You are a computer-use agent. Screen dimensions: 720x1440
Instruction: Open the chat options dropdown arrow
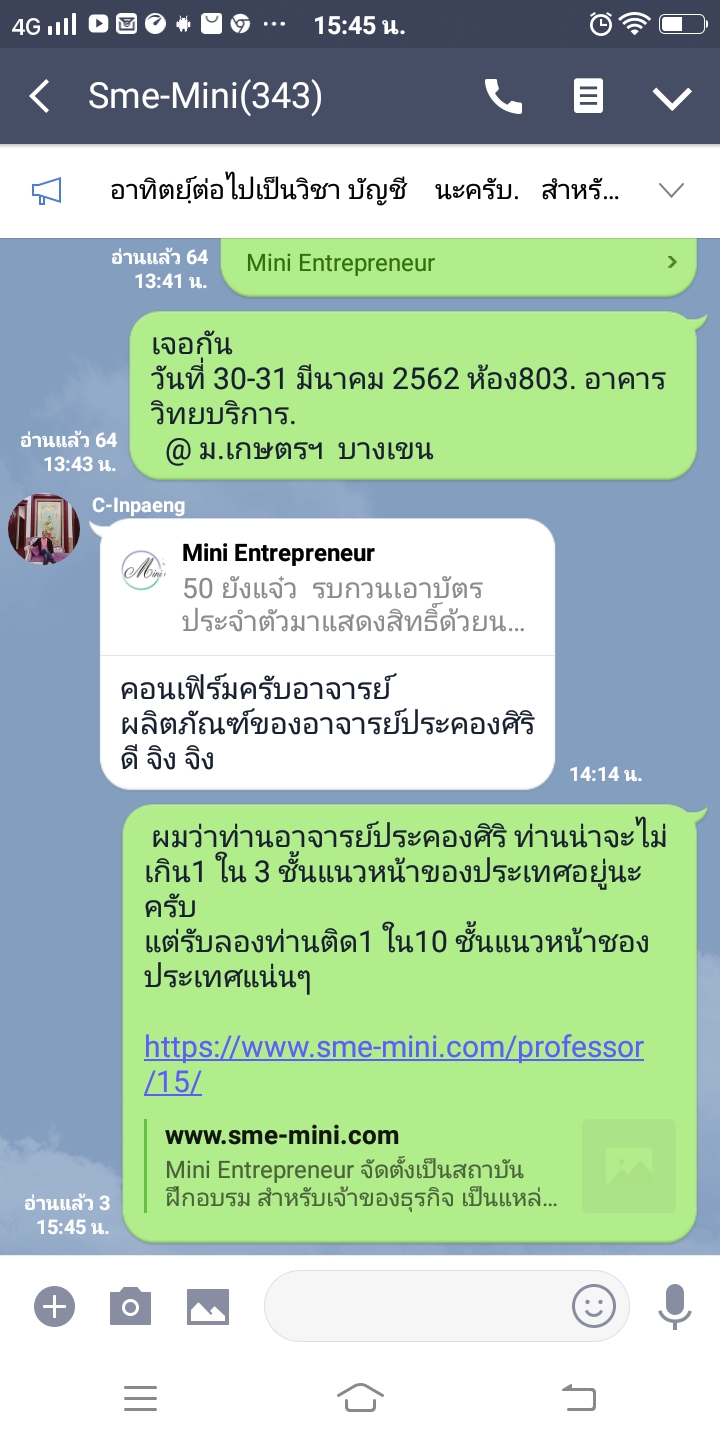point(672,97)
